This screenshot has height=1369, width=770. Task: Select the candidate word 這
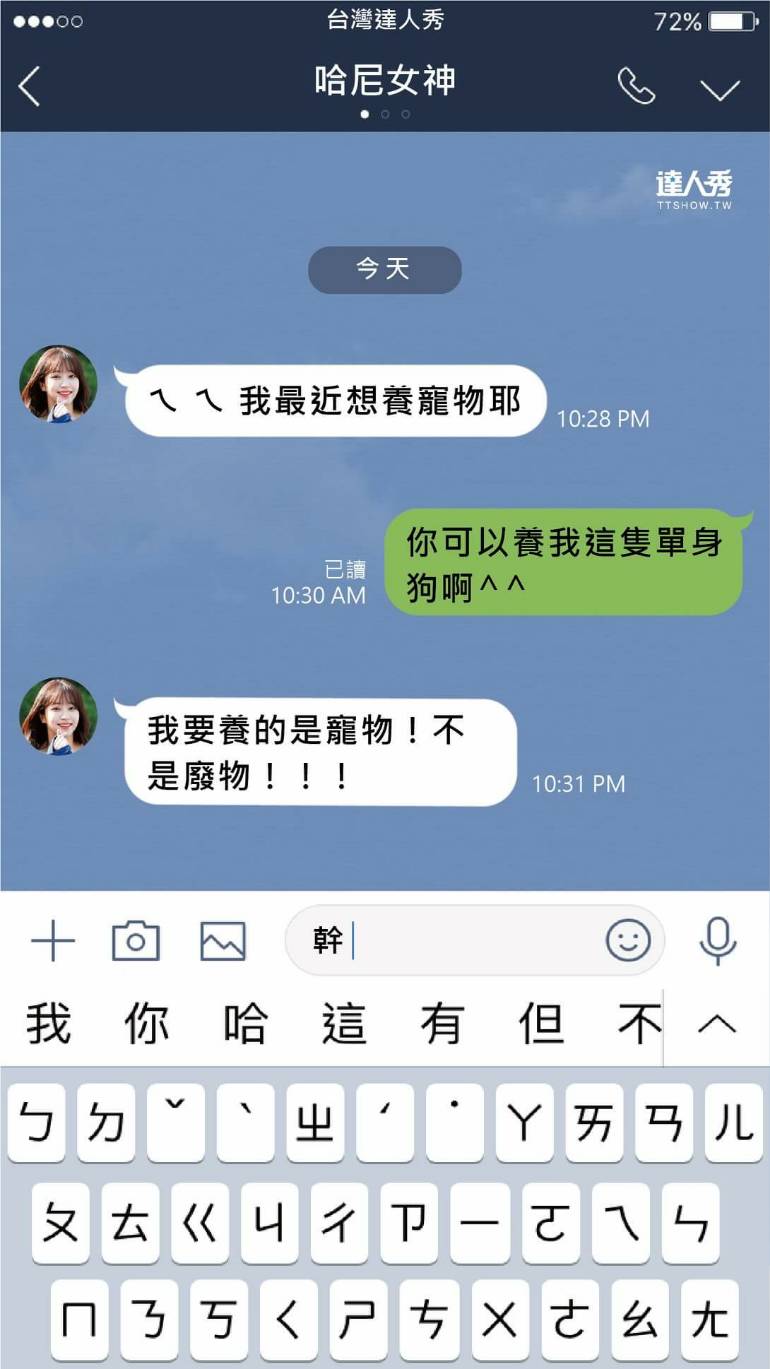pos(344,1024)
